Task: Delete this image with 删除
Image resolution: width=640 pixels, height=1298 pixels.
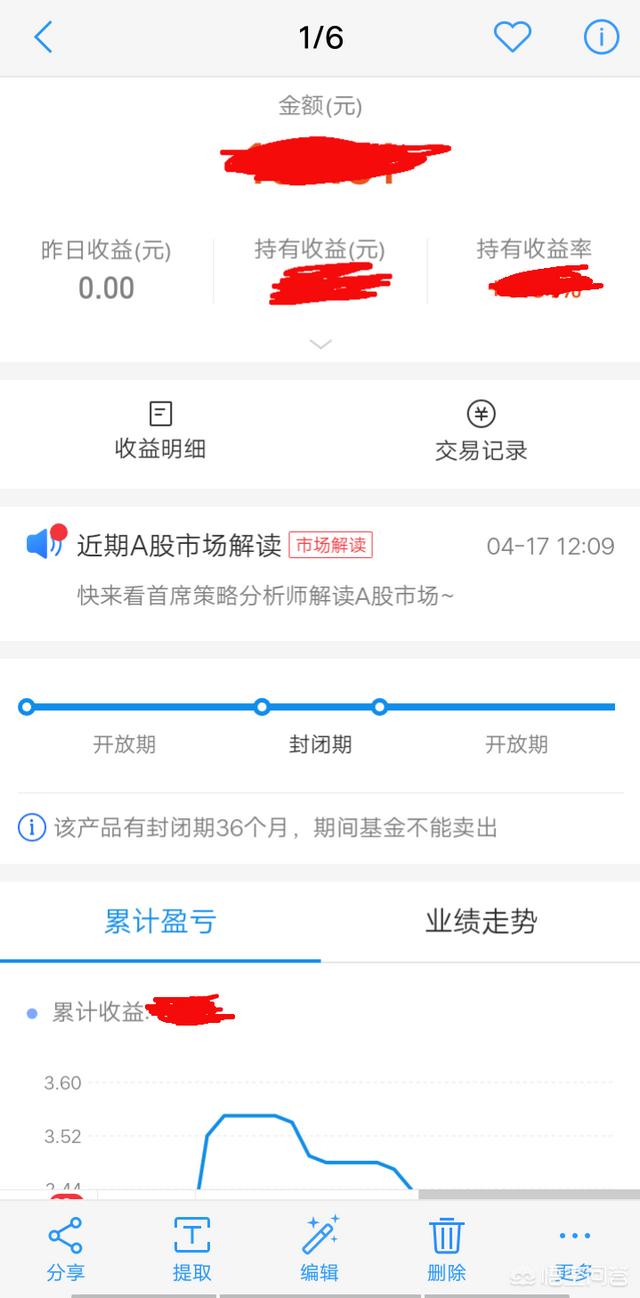Action: tap(446, 1249)
